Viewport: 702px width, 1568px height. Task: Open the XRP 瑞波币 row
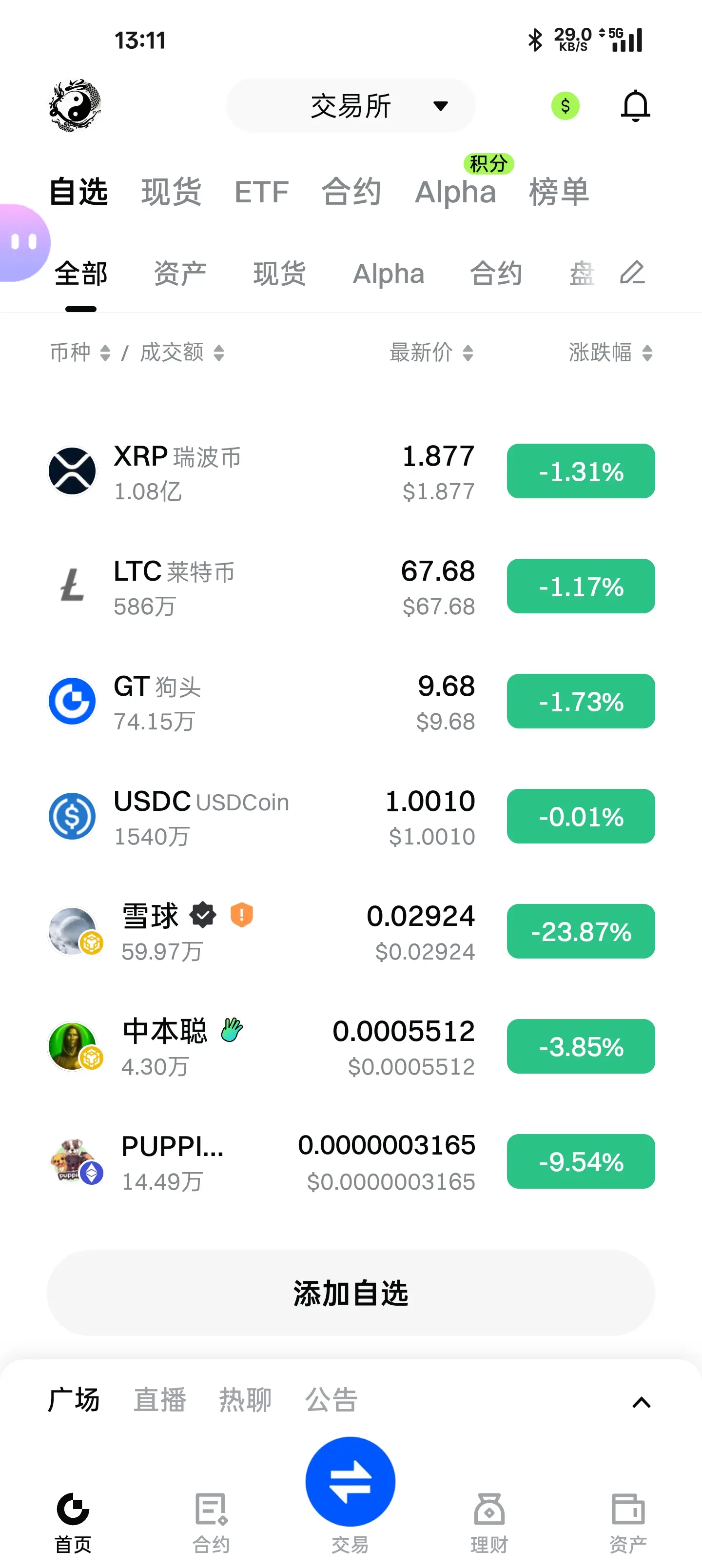coord(262,472)
